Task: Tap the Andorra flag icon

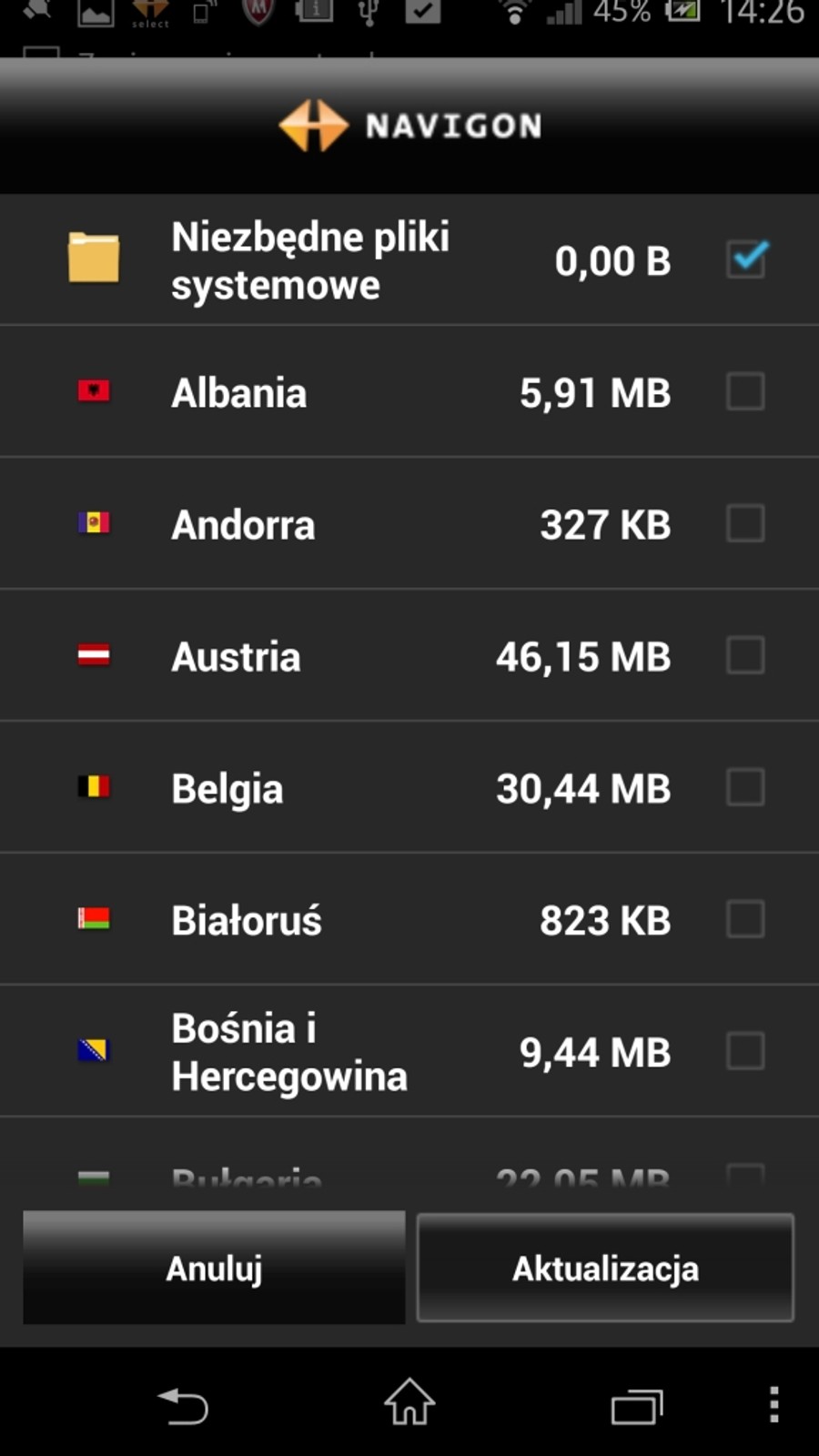Action: pos(95,522)
